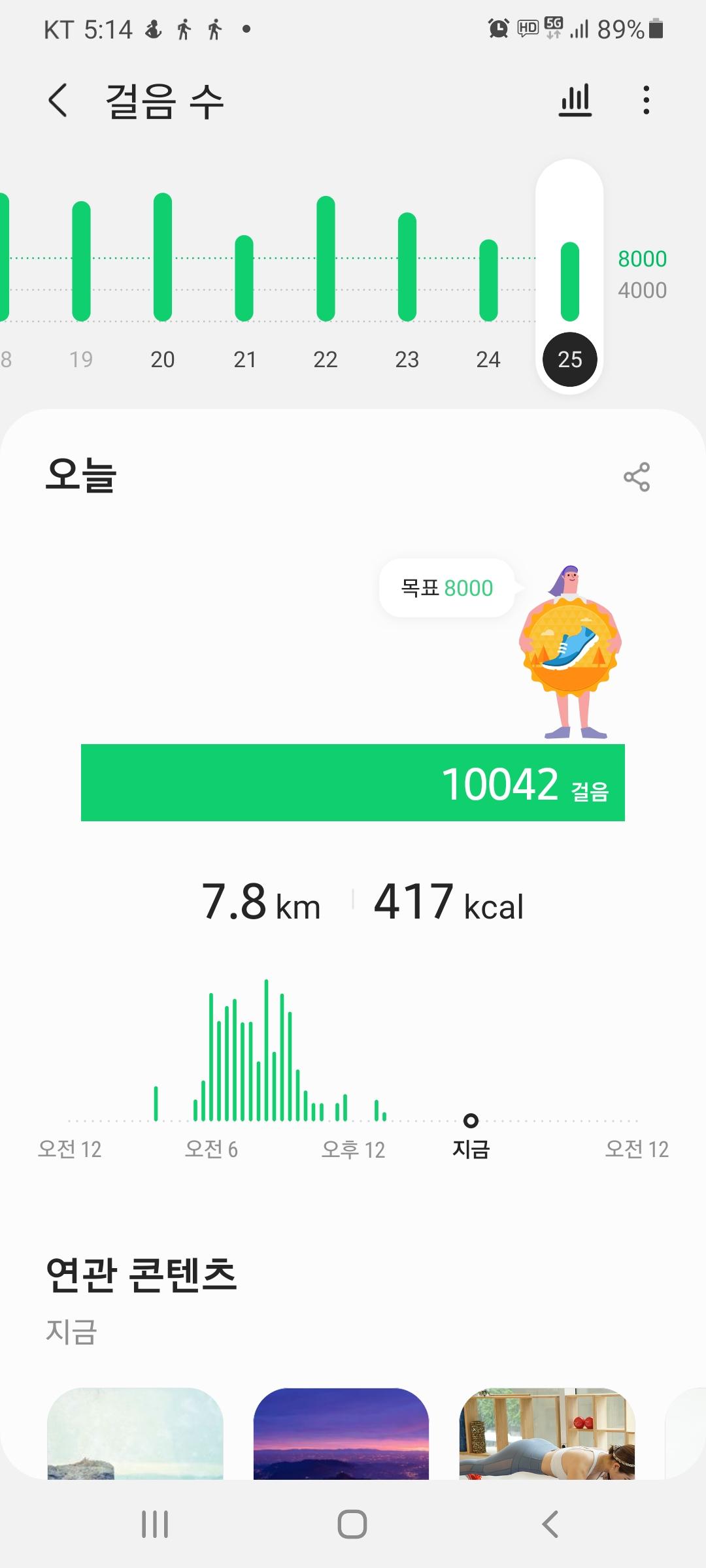
Task: Open the three-dot overflow menu
Action: pos(646,101)
